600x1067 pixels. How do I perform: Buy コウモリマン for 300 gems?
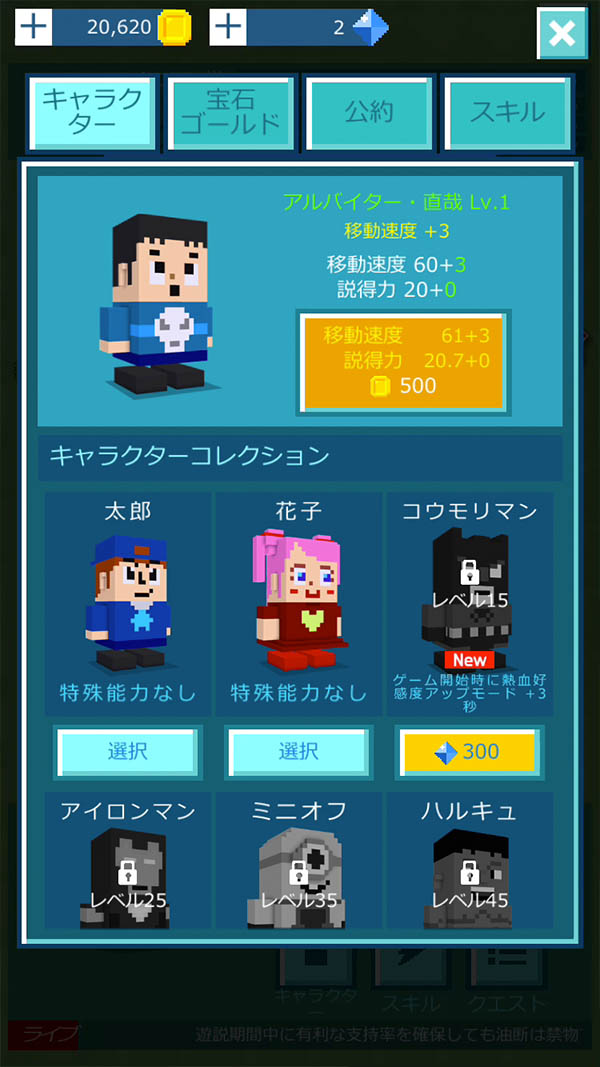coord(469,752)
